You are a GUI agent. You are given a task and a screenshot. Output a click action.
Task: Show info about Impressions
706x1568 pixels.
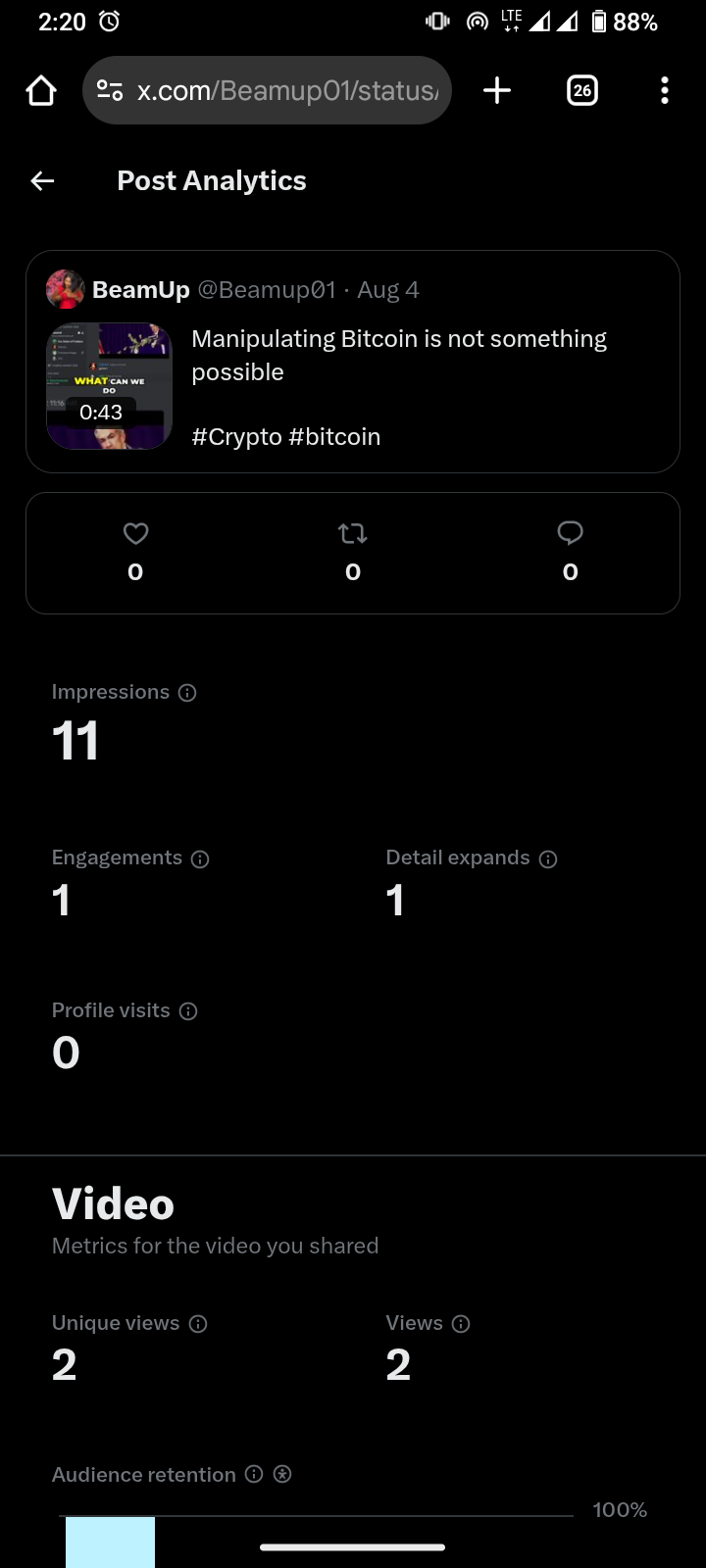pos(187,693)
